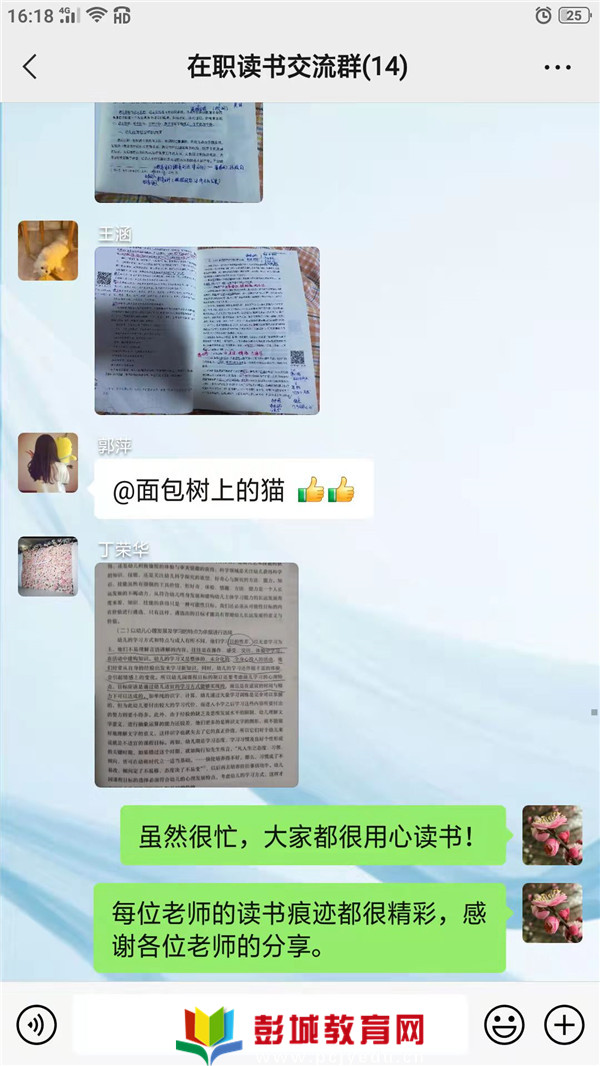
Task: View the book photo shared by 王涵
Action: (x=207, y=331)
